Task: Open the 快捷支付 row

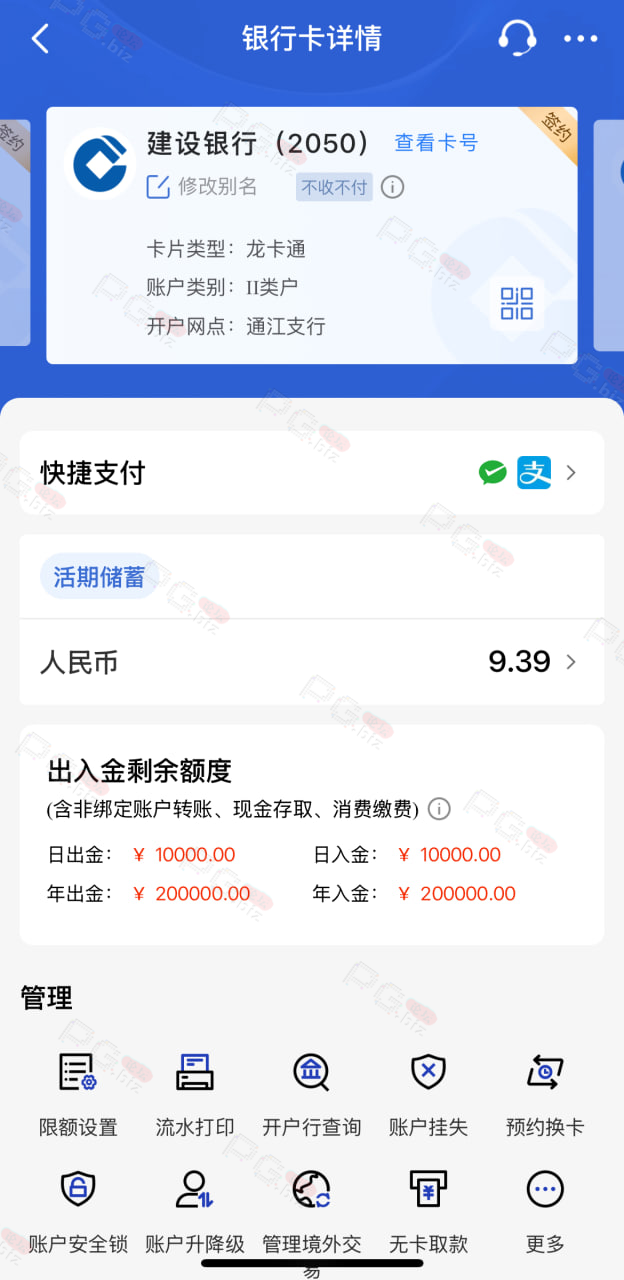Action: 312,473
